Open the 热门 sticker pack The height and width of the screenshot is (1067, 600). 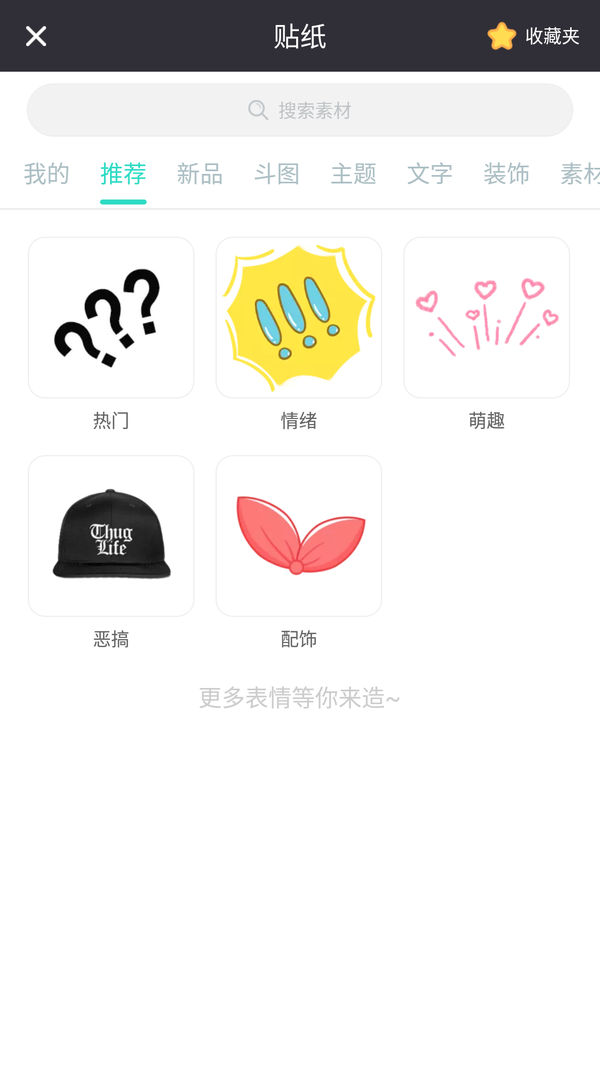pyautogui.click(x=111, y=318)
